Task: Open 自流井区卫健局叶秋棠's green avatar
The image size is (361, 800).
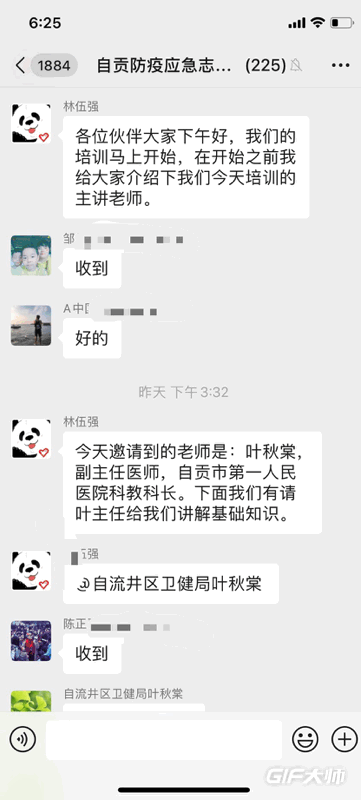Action: click(x=31, y=702)
